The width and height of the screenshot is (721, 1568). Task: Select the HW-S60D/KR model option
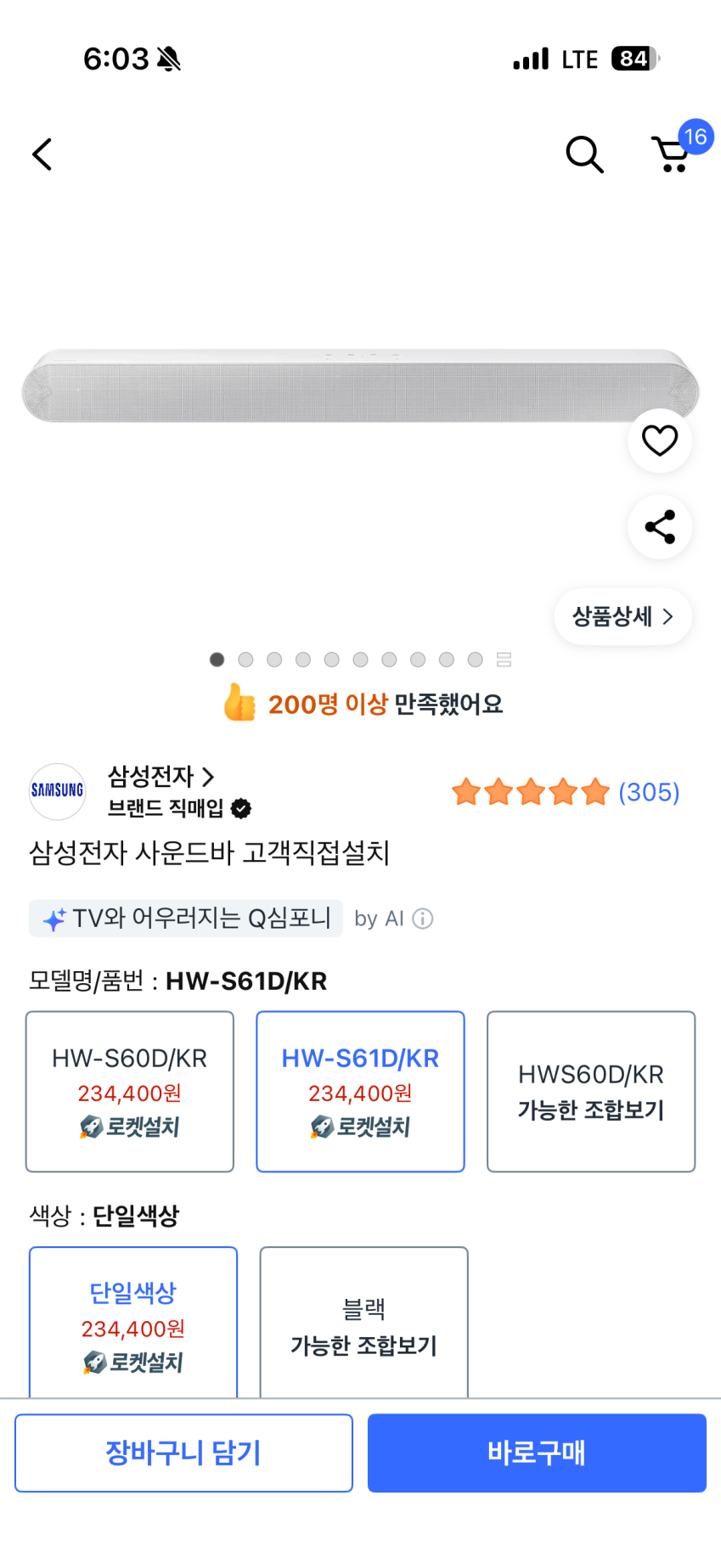[130, 1091]
